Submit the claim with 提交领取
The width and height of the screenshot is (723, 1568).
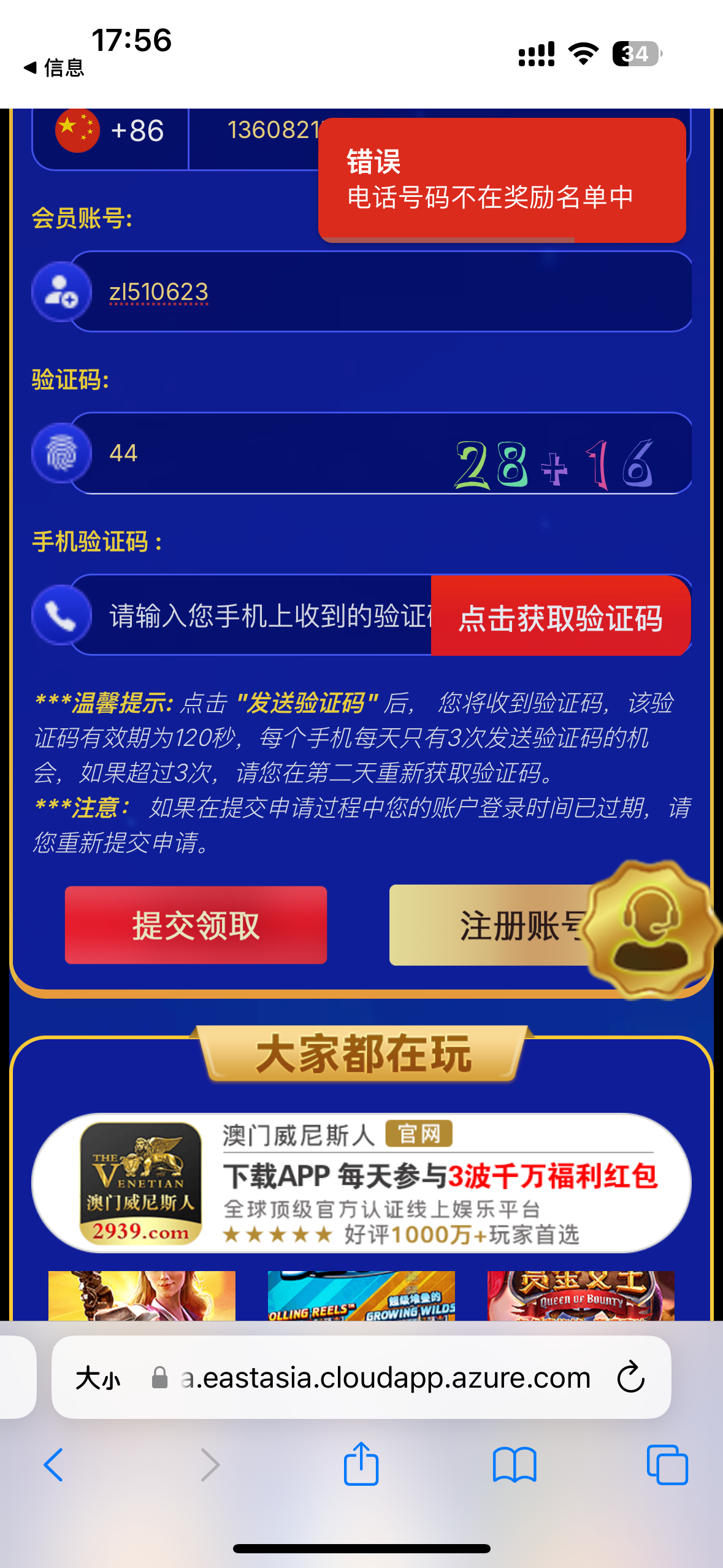coord(196,925)
